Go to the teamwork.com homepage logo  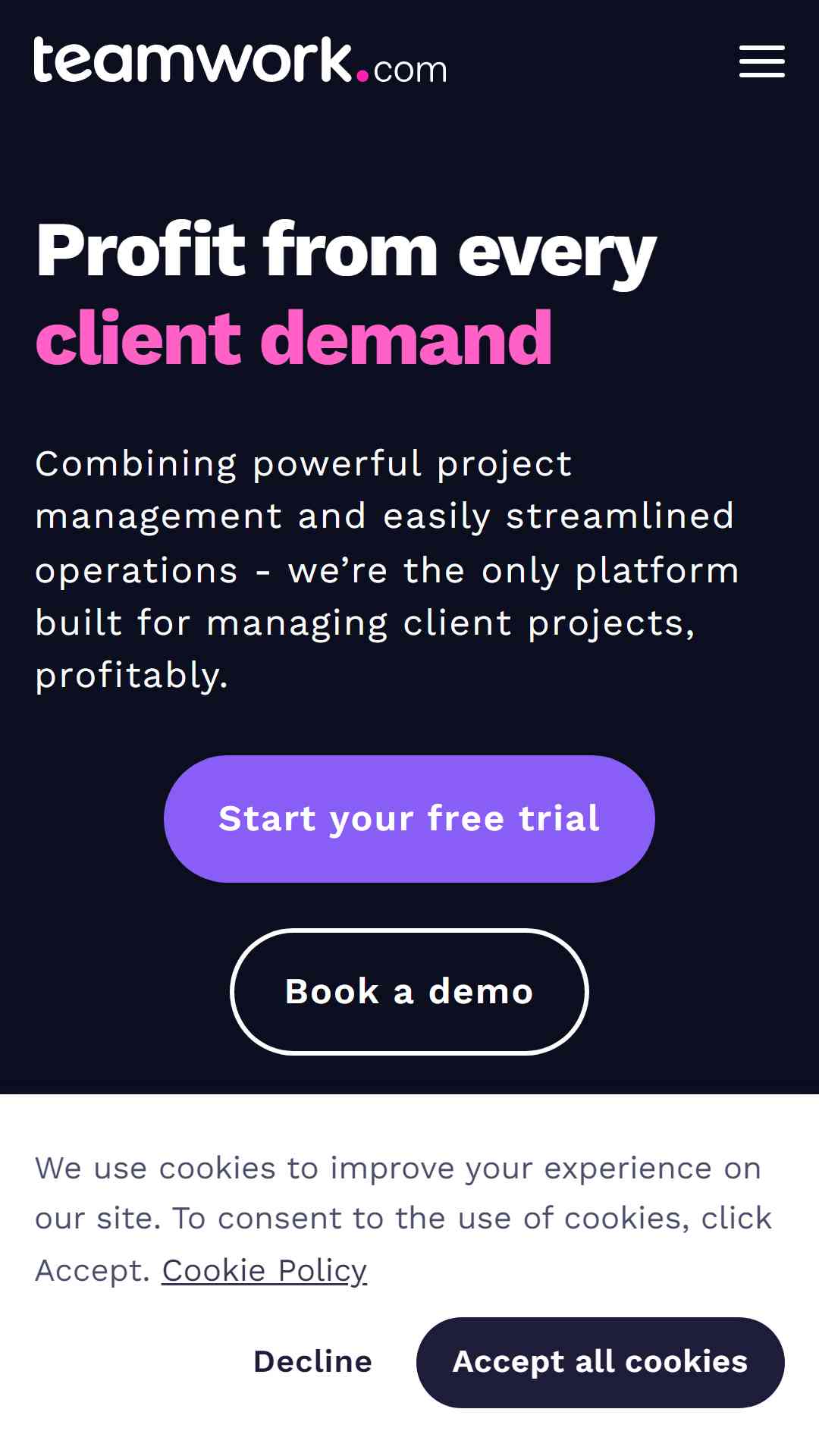(x=240, y=61)
